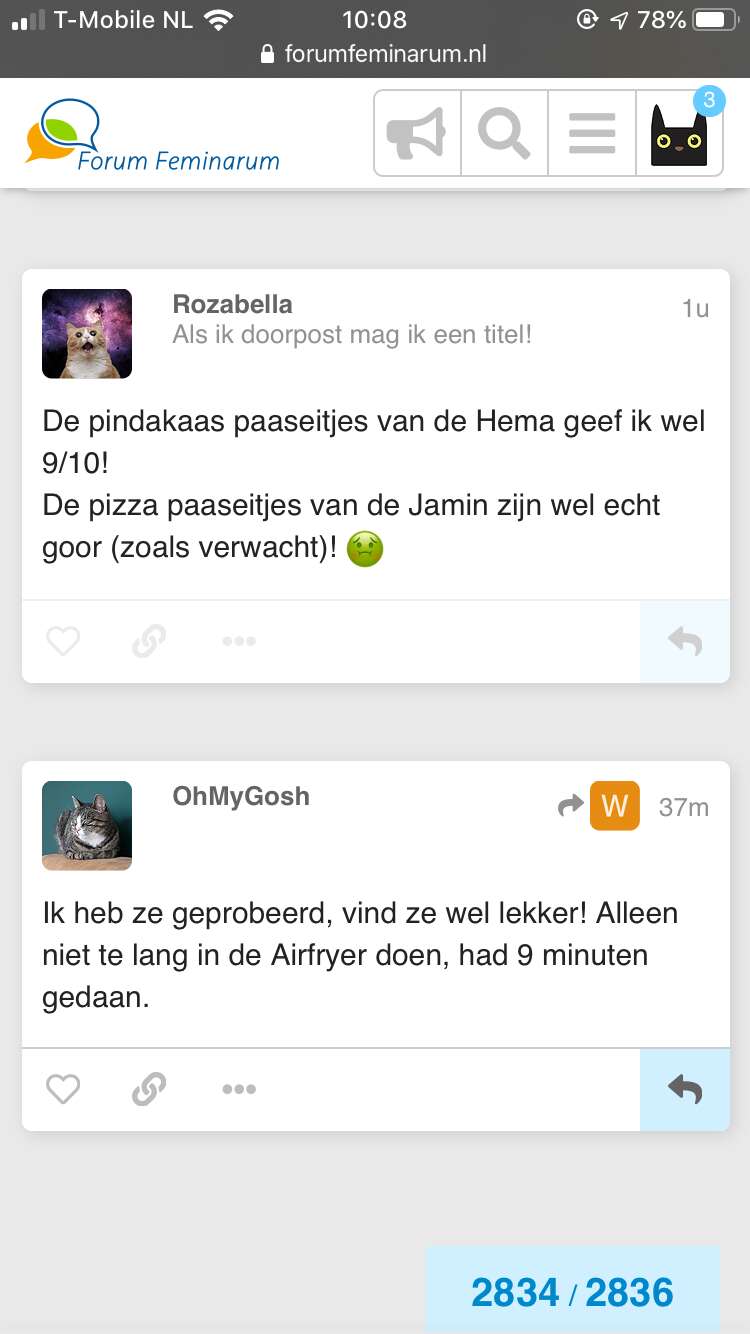750x1334 pixels.
Task: Open forum search
Action: 504,133
